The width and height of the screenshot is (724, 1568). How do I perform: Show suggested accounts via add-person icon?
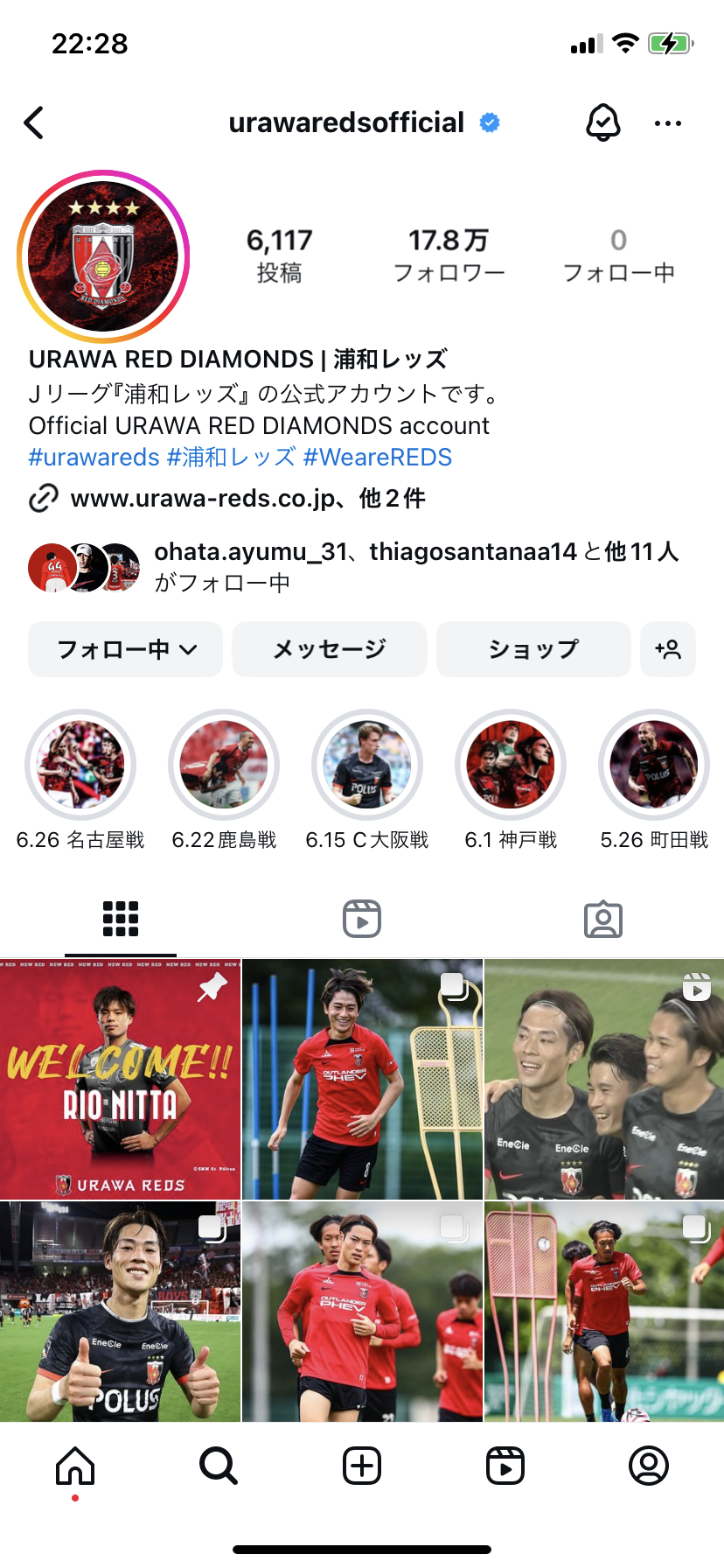[x=668, y=649]
